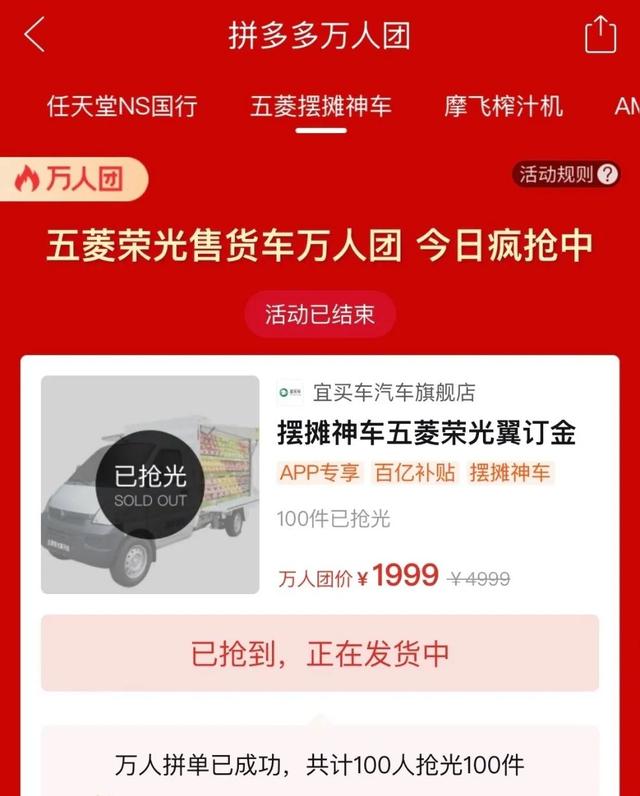Image resolution: width=640 pixels, height=796 pixels.
Task: Share the 拼多多万人团 page
Action: tap(599, 35)
